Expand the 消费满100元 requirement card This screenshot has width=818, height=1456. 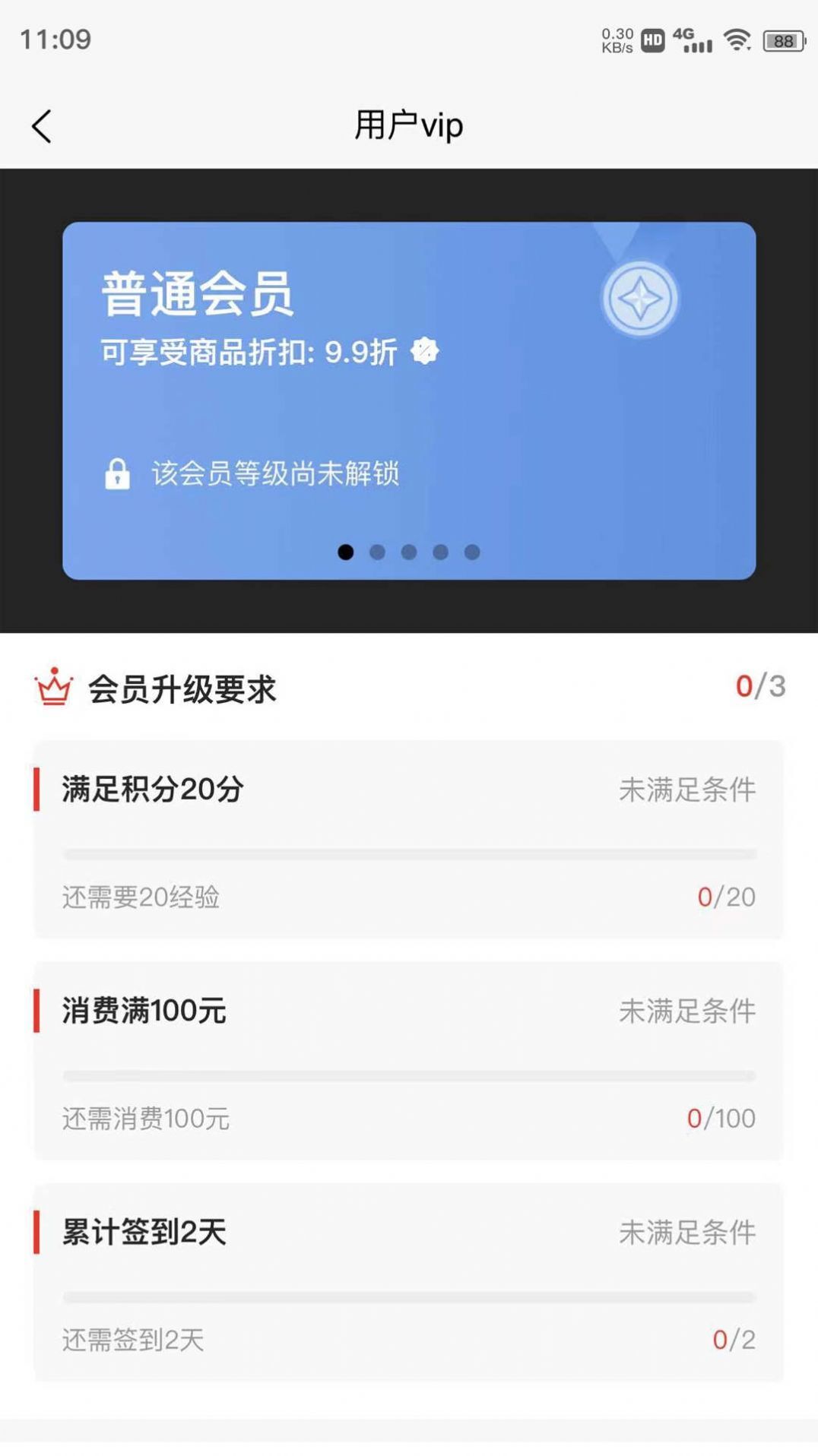click(x=409, y=1064)
